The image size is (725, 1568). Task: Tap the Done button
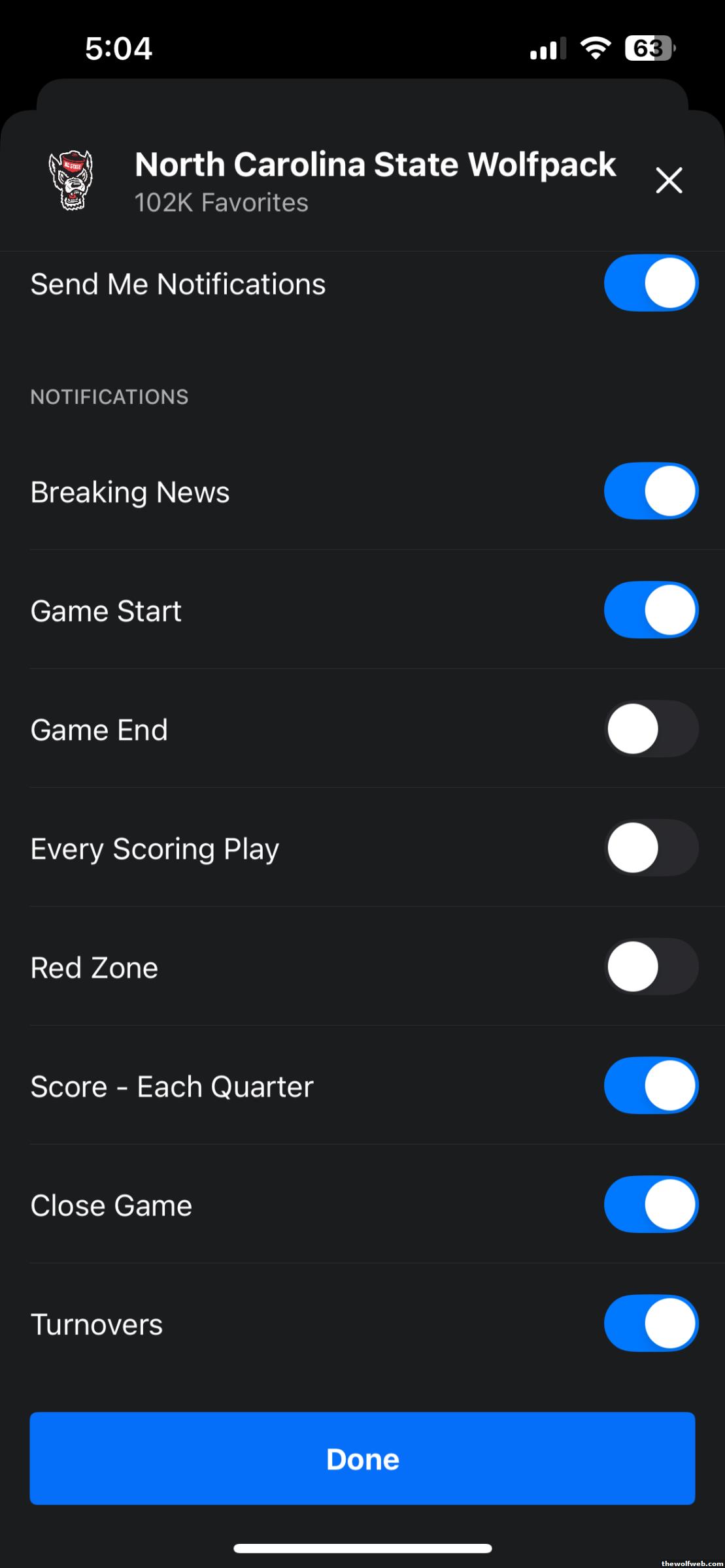(x=362, y=1458)
